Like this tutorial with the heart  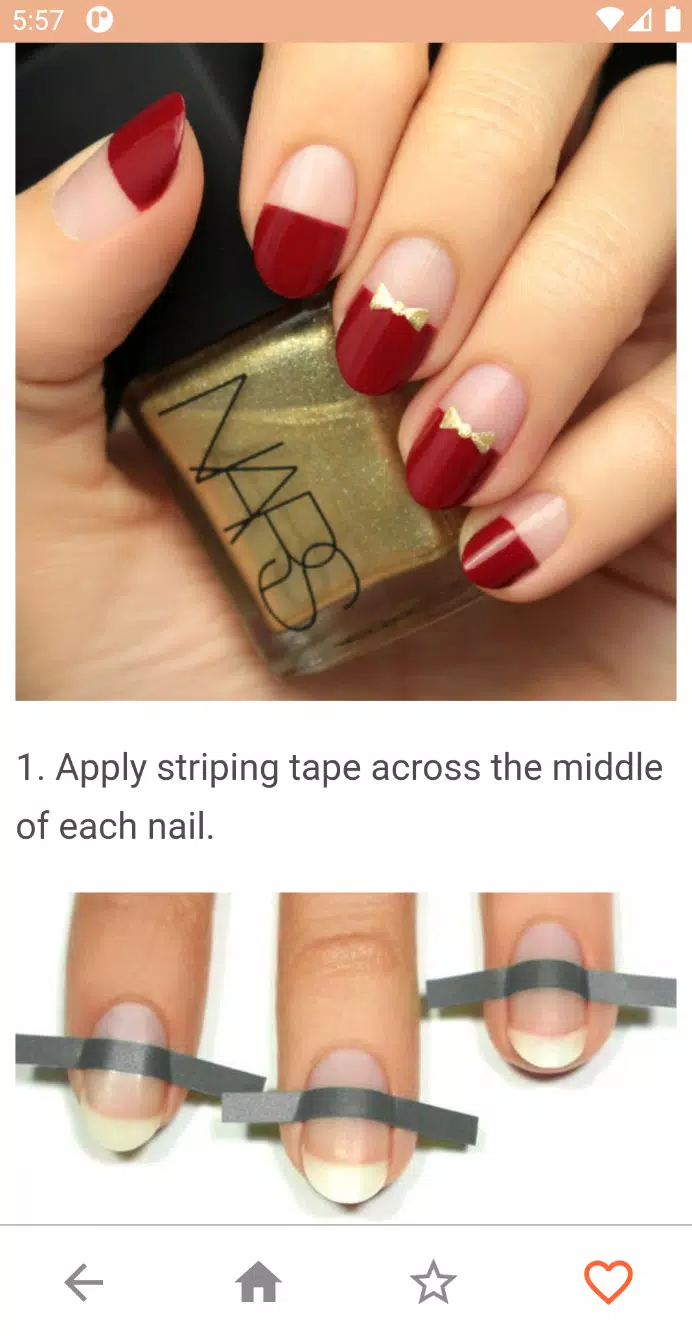(608, 1282)
